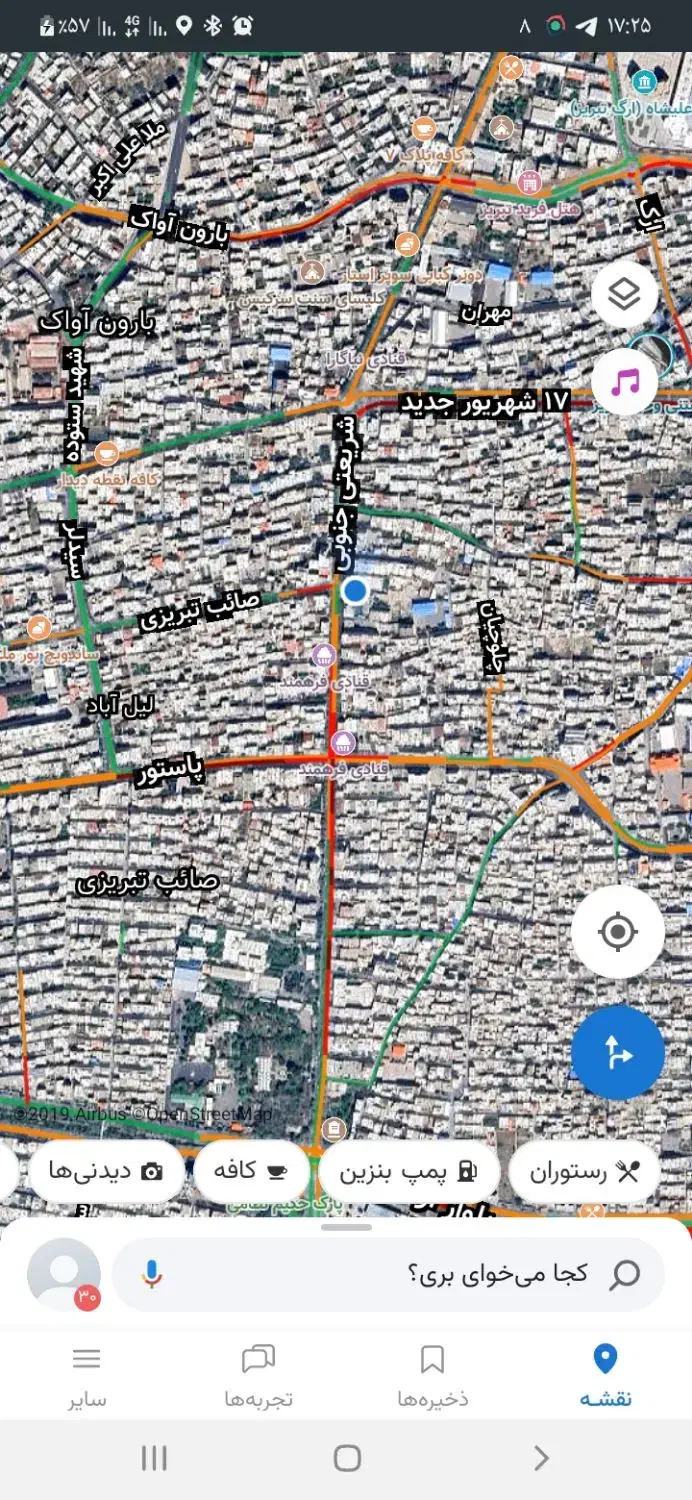Open the map layers button
Image resolution: width=692 pixels, height=1500 pixels.
624,295
